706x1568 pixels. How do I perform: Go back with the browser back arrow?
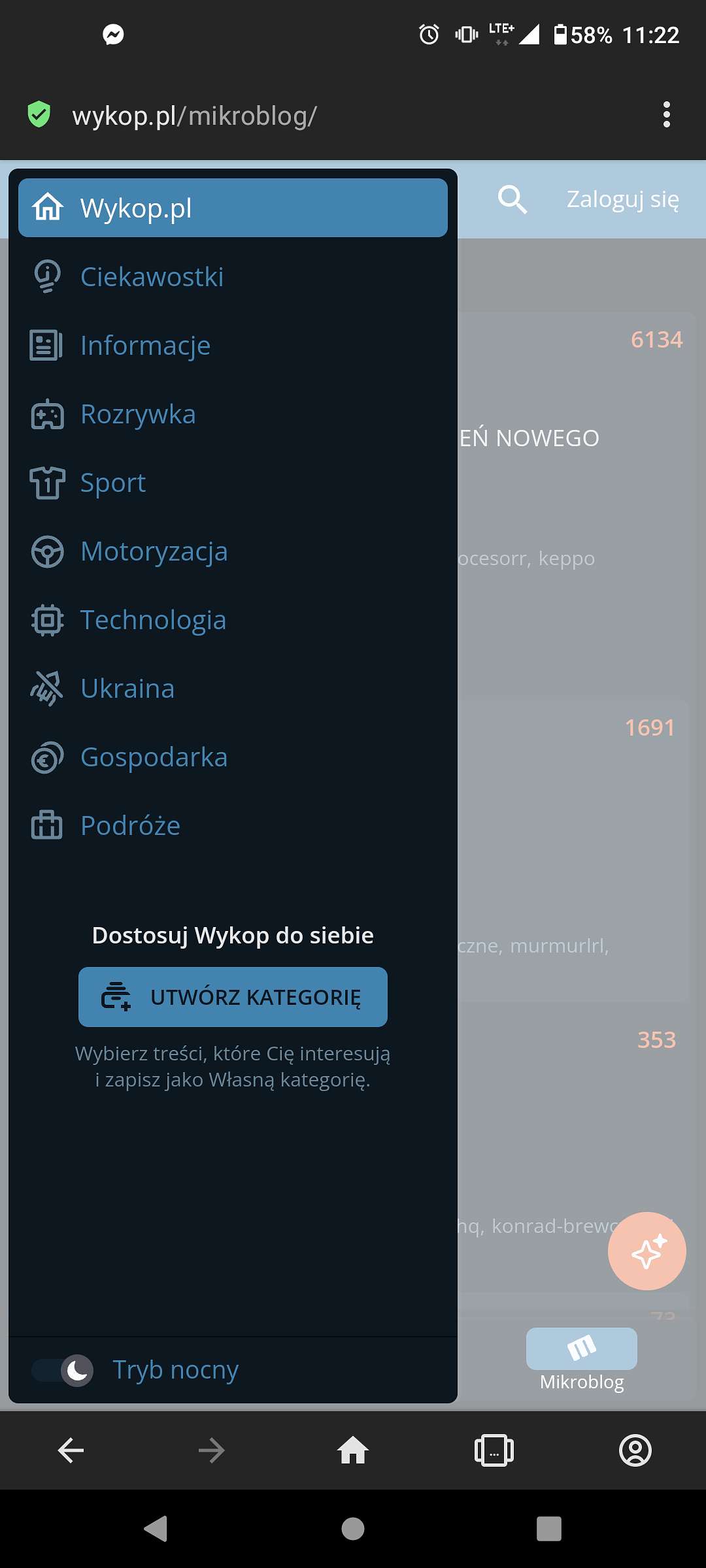[x=71, y=1451]
